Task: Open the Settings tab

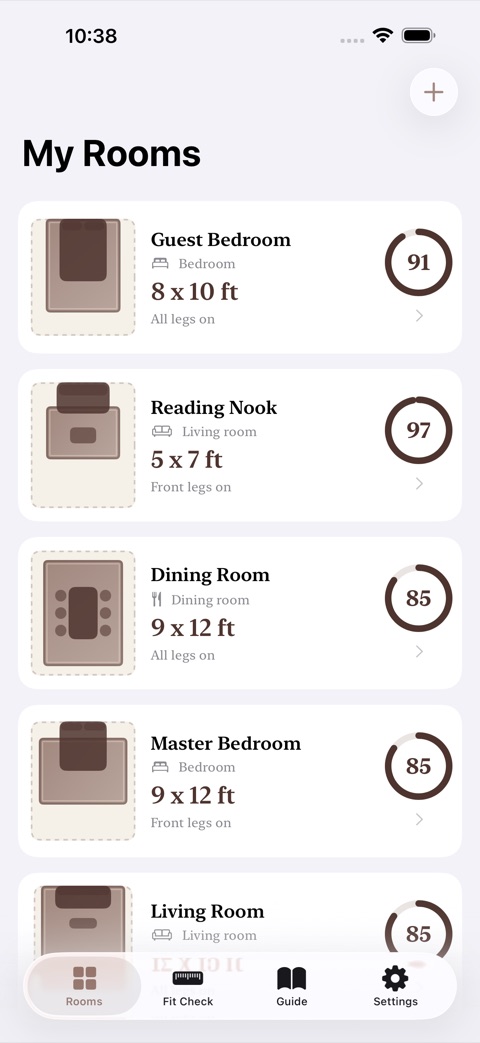Action: click(396, 987)
